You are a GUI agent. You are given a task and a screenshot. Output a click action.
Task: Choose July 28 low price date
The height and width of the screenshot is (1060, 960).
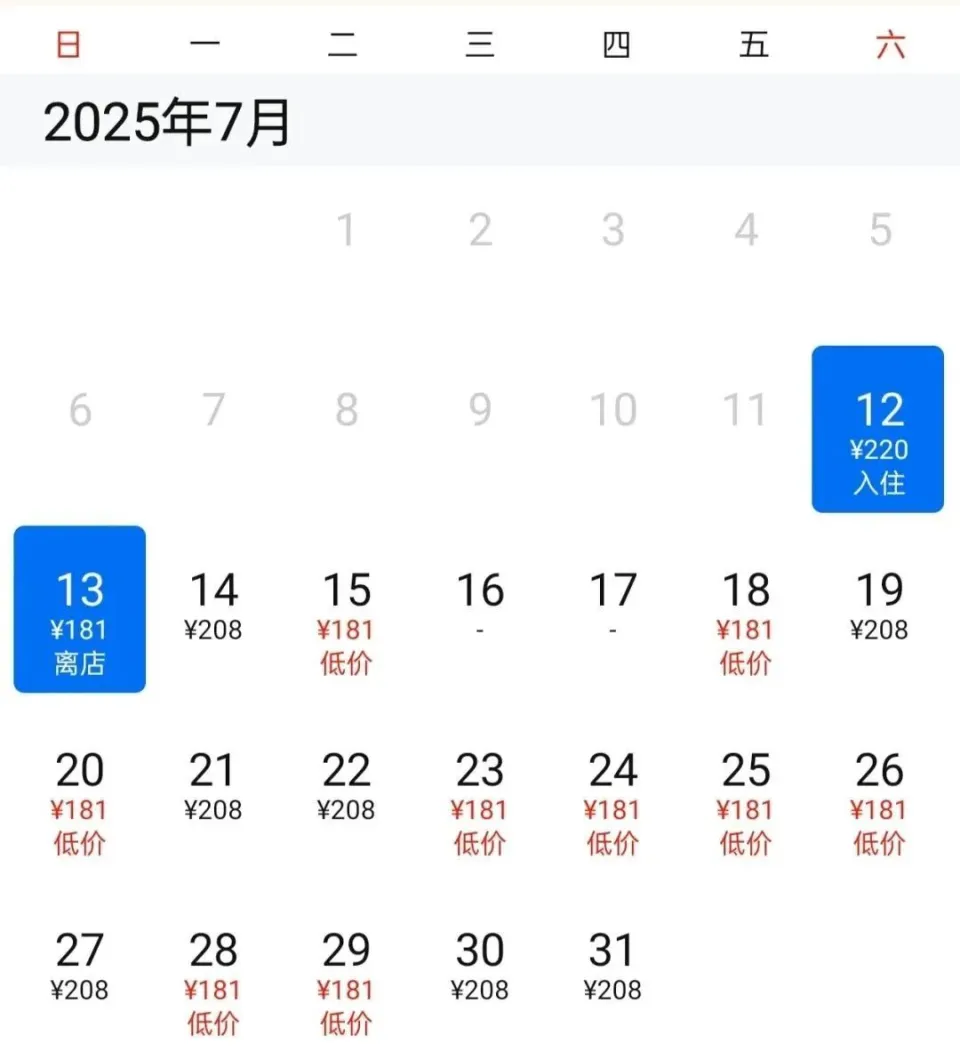point(213,978)
